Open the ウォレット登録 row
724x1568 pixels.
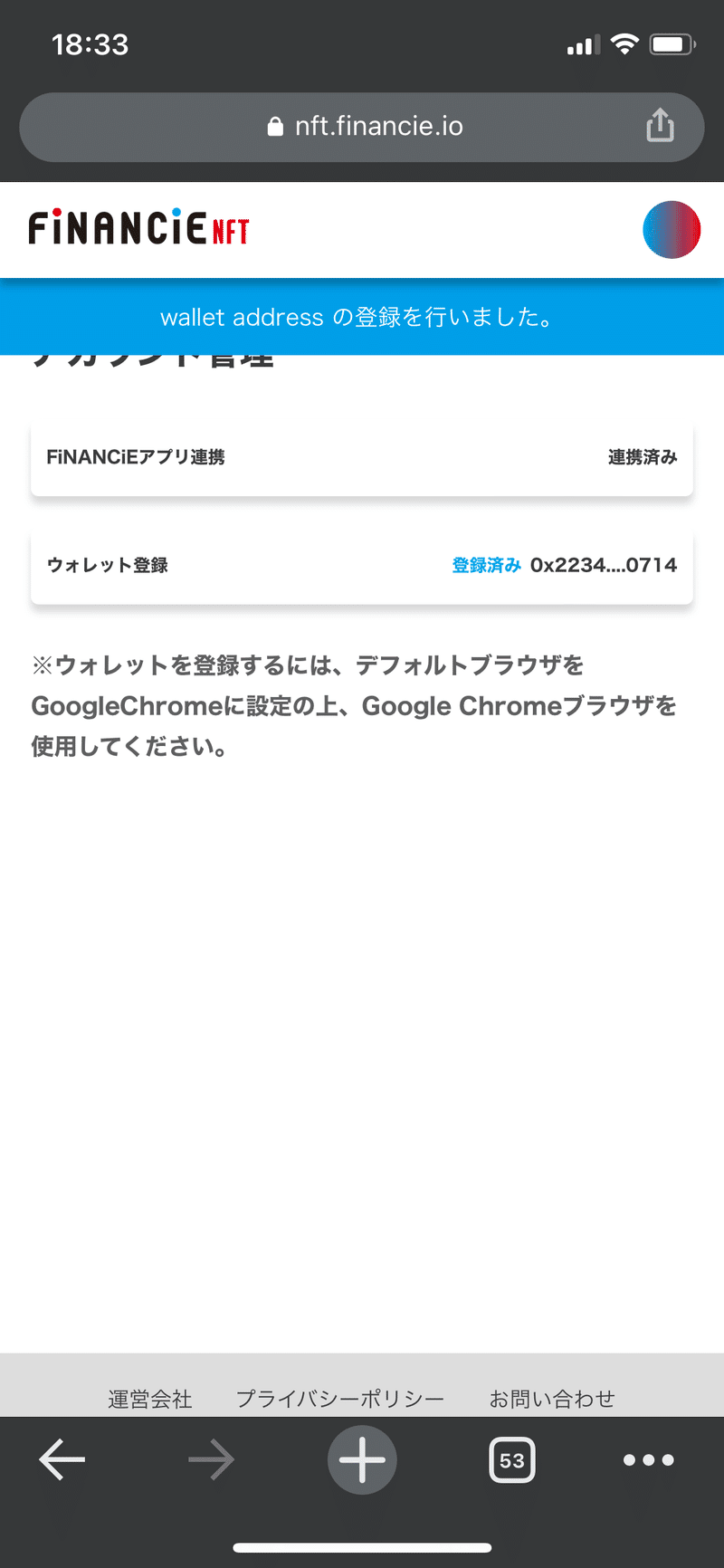362,566
